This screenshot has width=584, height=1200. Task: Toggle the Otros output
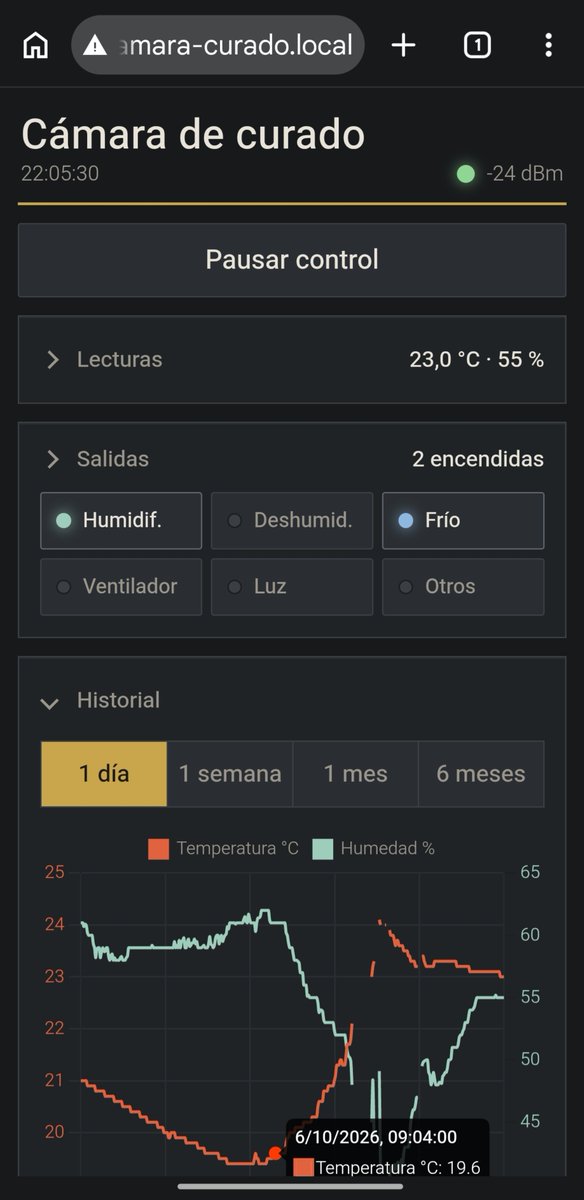[463, 586]
